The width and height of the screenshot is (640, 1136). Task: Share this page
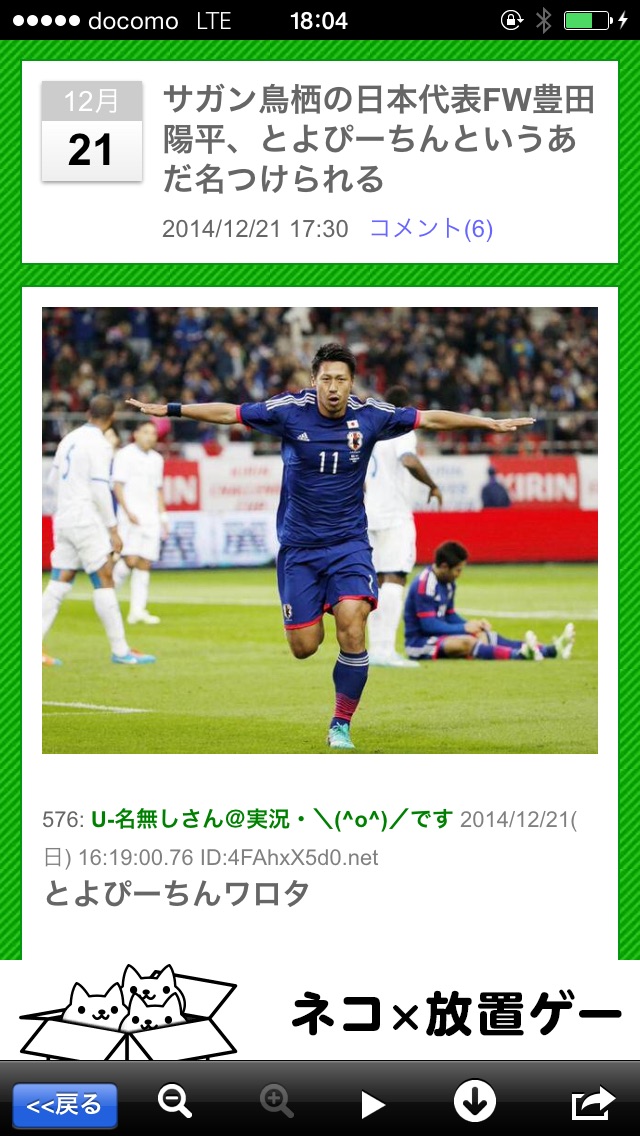coord(594,1103)
